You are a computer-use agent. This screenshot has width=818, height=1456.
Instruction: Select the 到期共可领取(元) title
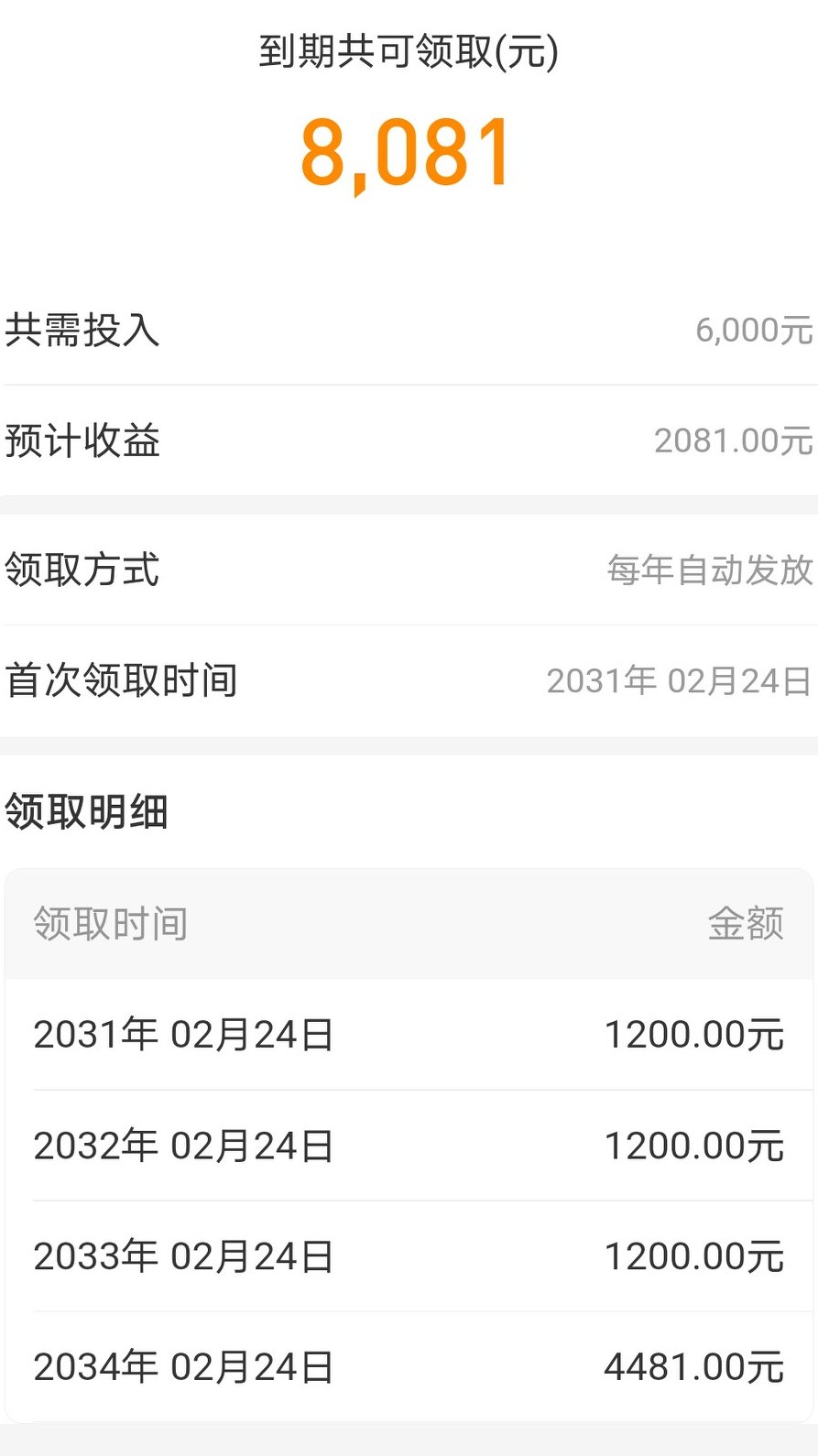409,52
